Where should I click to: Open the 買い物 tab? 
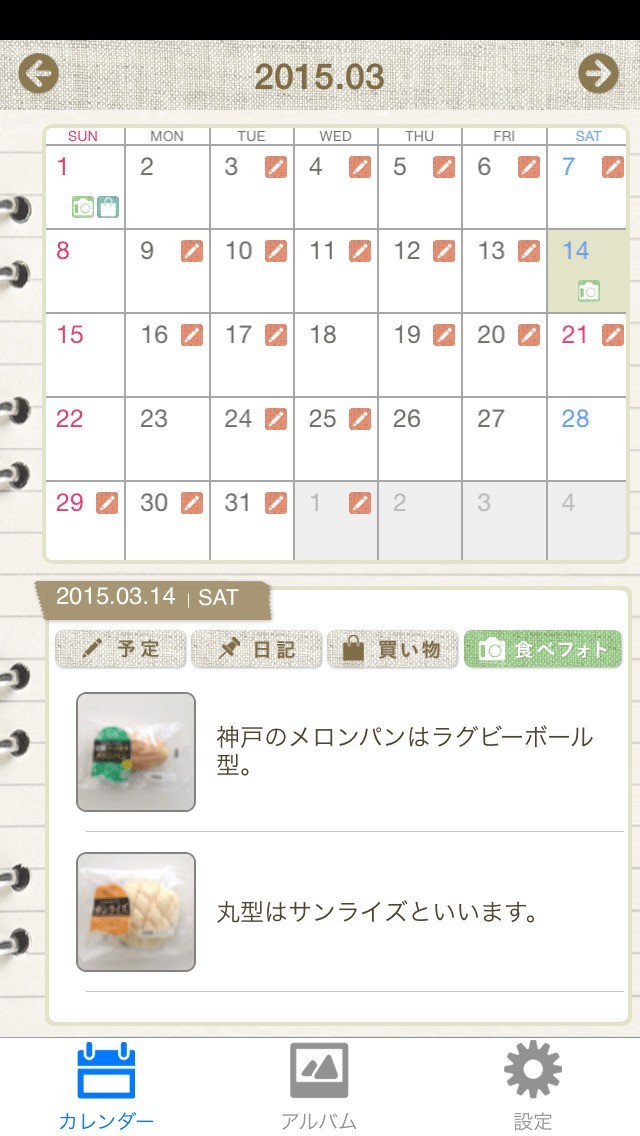pyautogui.click(x=393, y=649)
